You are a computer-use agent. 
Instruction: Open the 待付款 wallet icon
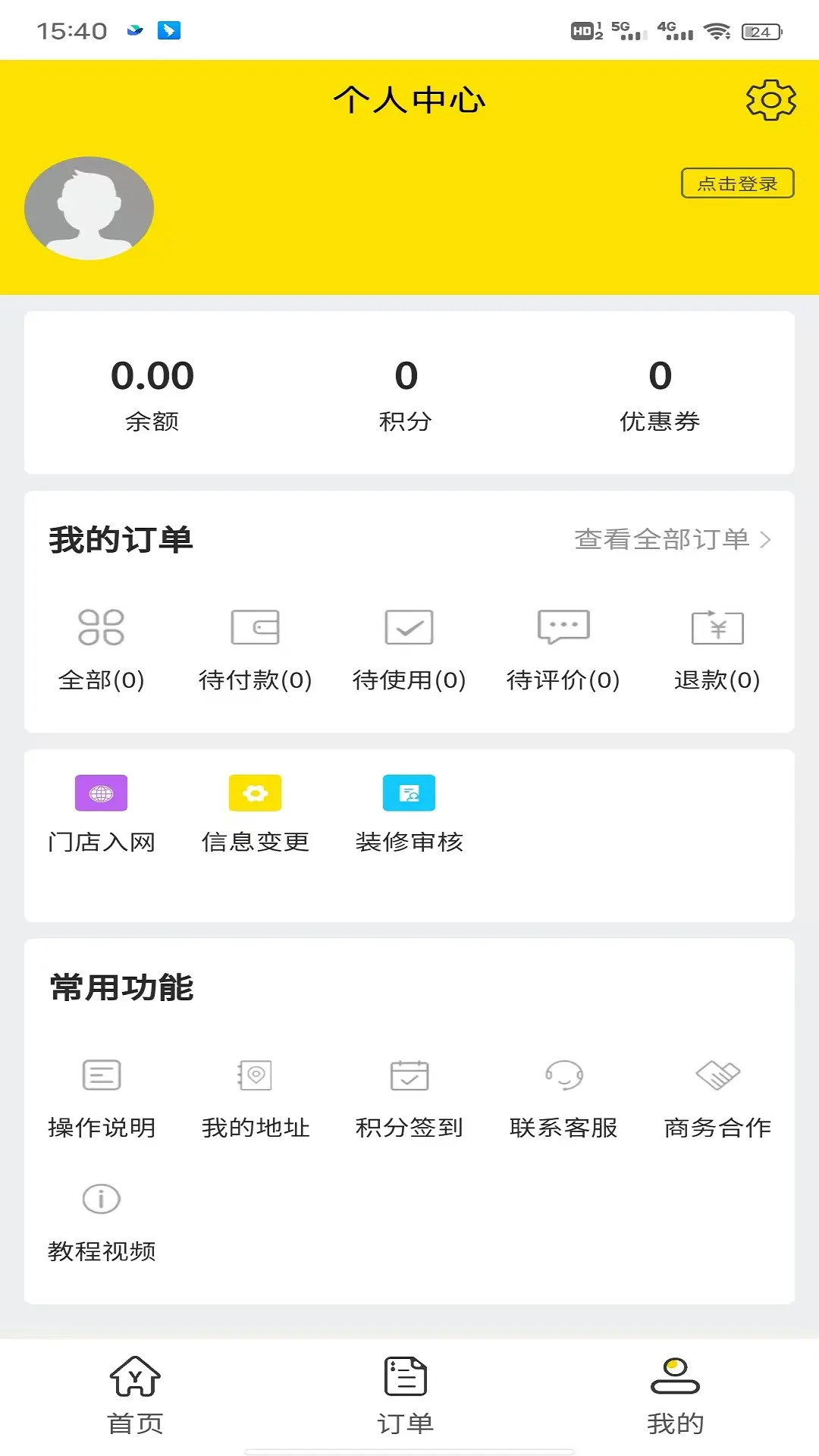tap(255, 627)
